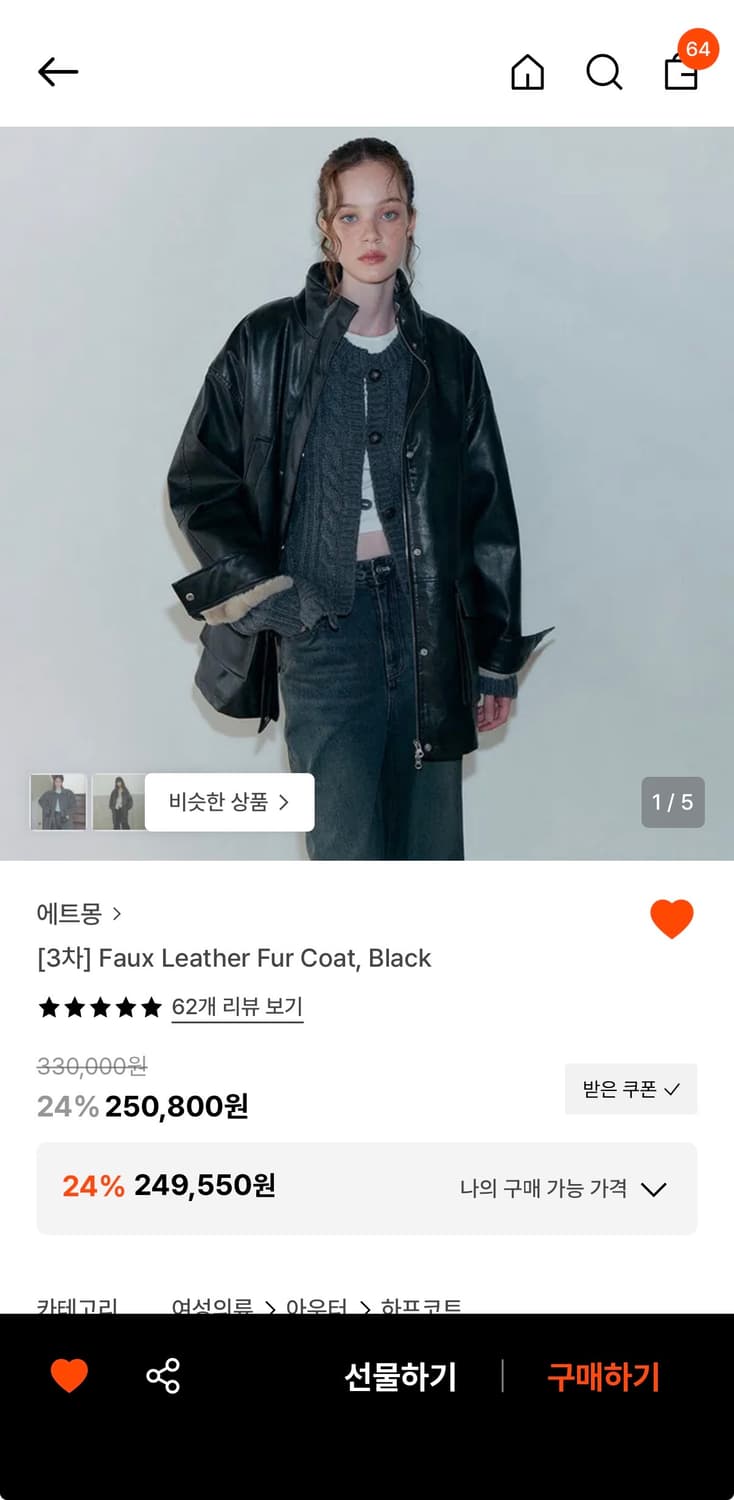Tap the share icon in bottom bar
This screenshot has height=1500, width=734.
[x=163, y=1376]
